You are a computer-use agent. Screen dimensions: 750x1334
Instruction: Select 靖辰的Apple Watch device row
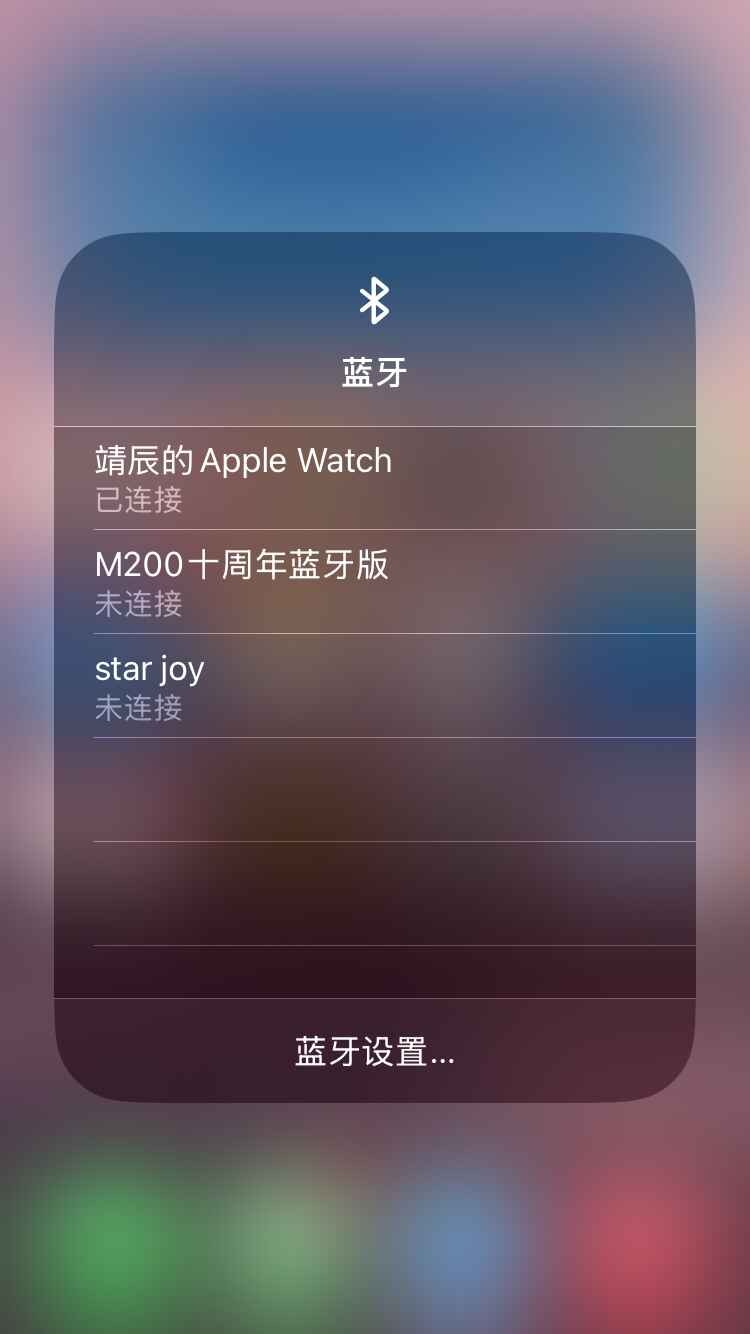[x=374, y=478]
